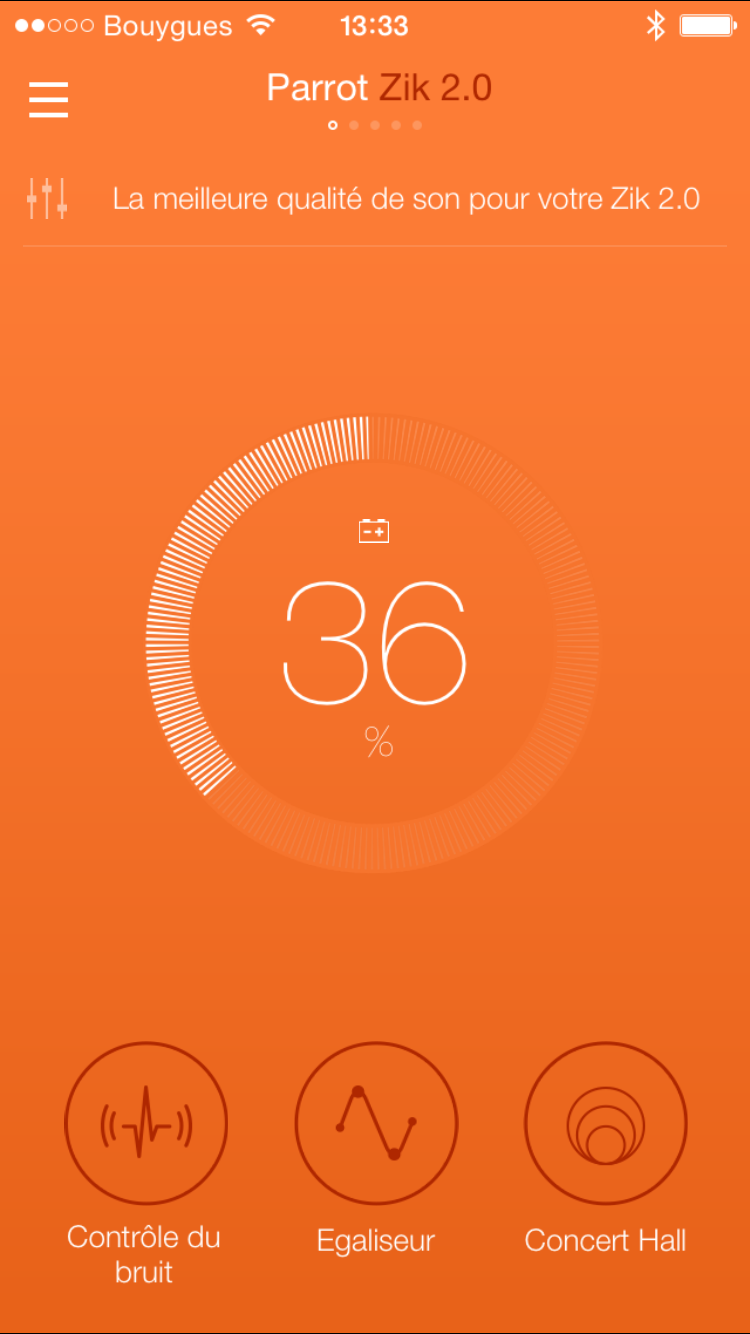Tap the page indicator dots
Image resolution: width=750 pixels, height=1334 pixels.
[x=375, y=125]
